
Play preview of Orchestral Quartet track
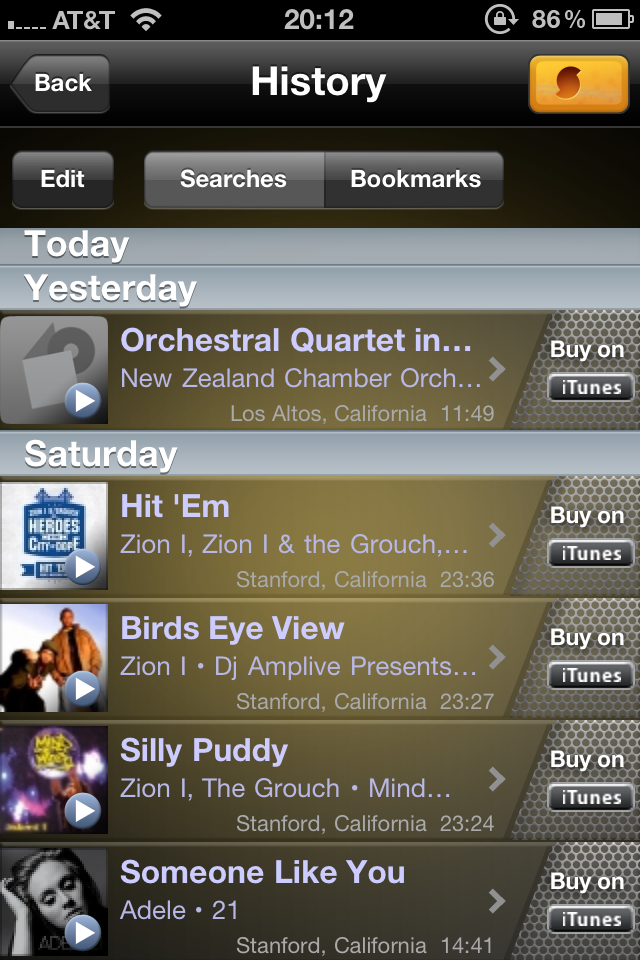tap(83, 401)
